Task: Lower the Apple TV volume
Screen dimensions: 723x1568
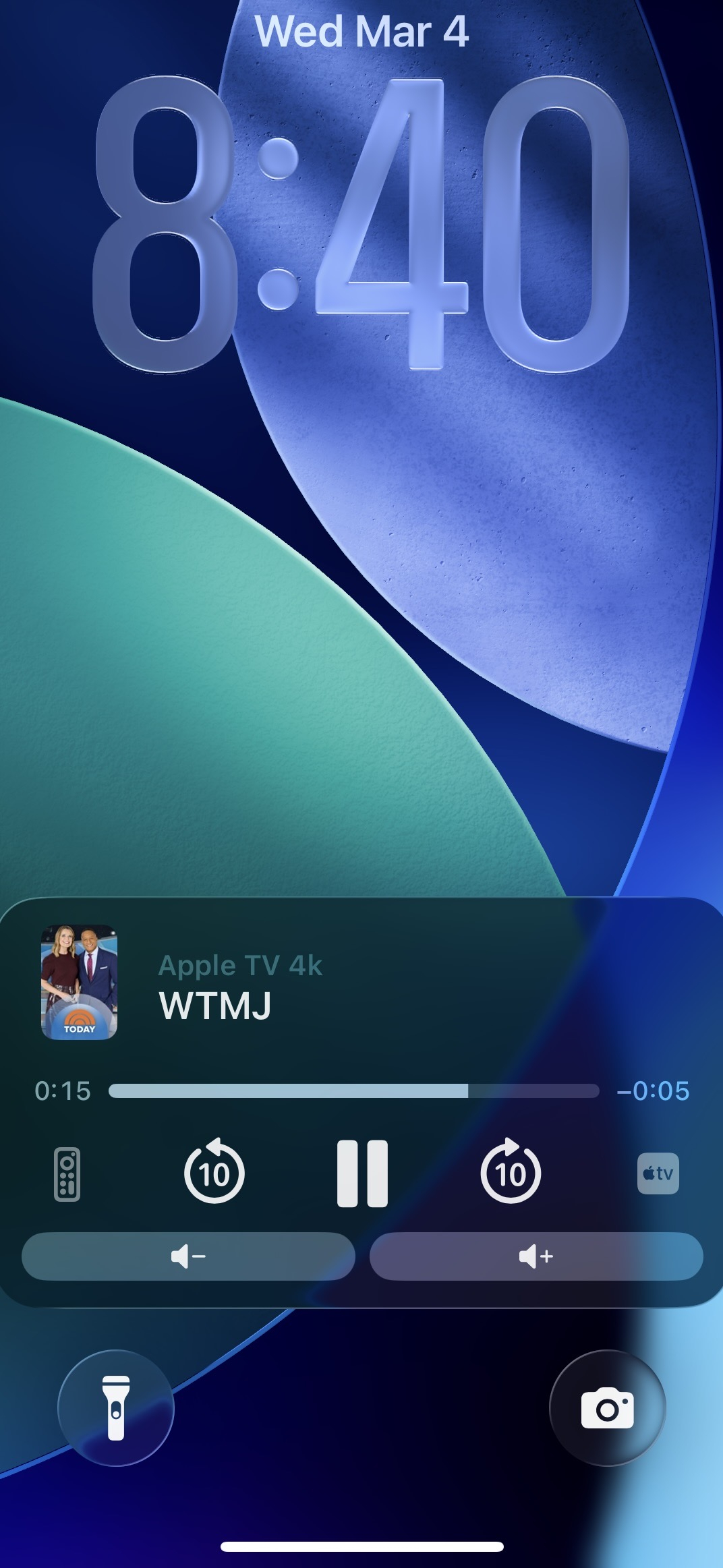Action: [188, 1256]
